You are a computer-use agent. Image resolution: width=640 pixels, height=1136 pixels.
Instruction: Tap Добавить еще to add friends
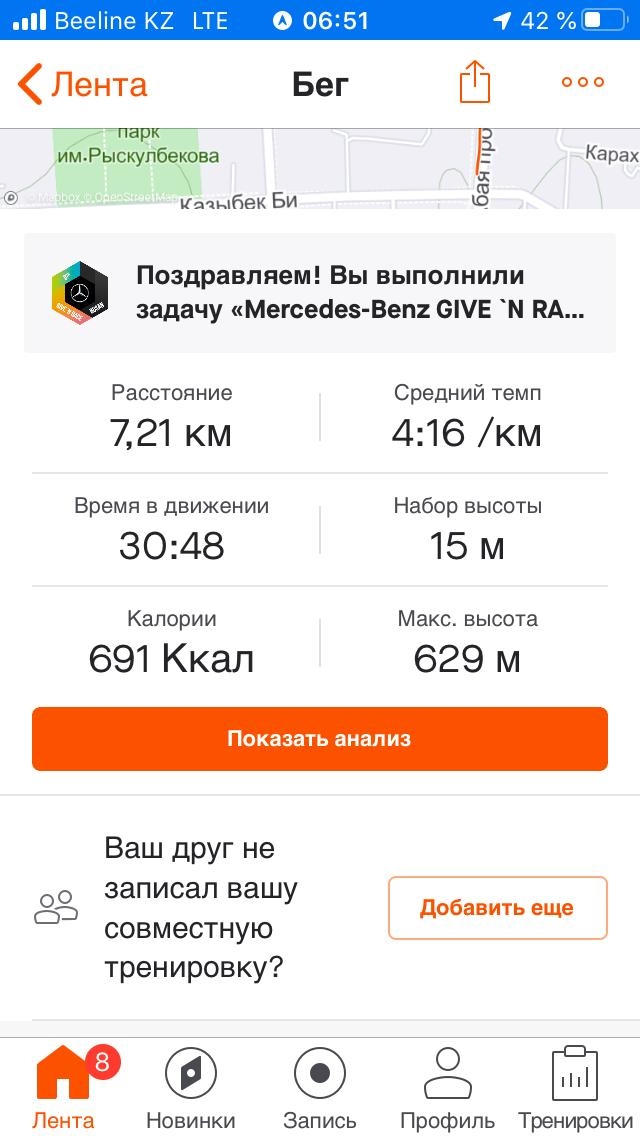(497, 908)
